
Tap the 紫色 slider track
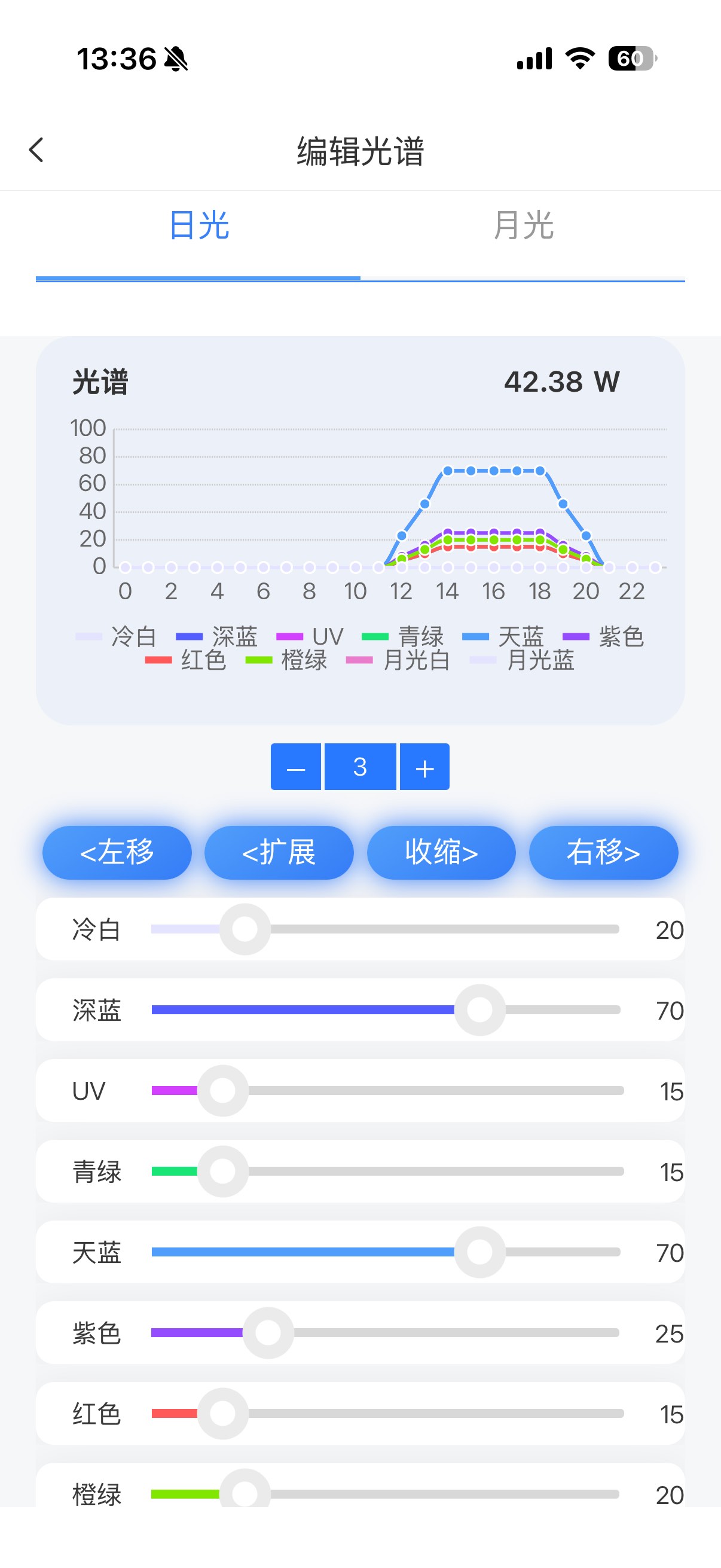(x=385, y=1333)
